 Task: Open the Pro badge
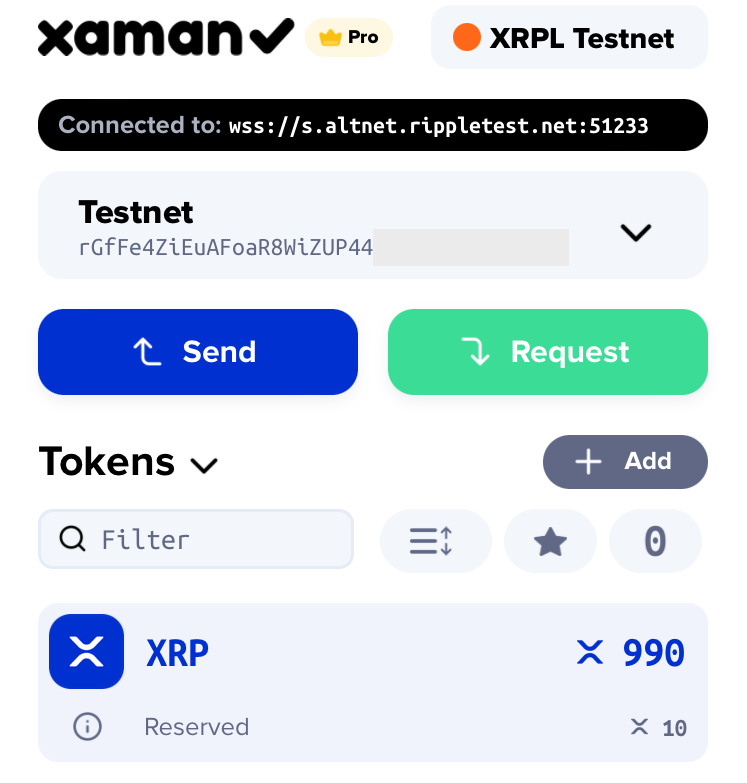click(349, 37)
